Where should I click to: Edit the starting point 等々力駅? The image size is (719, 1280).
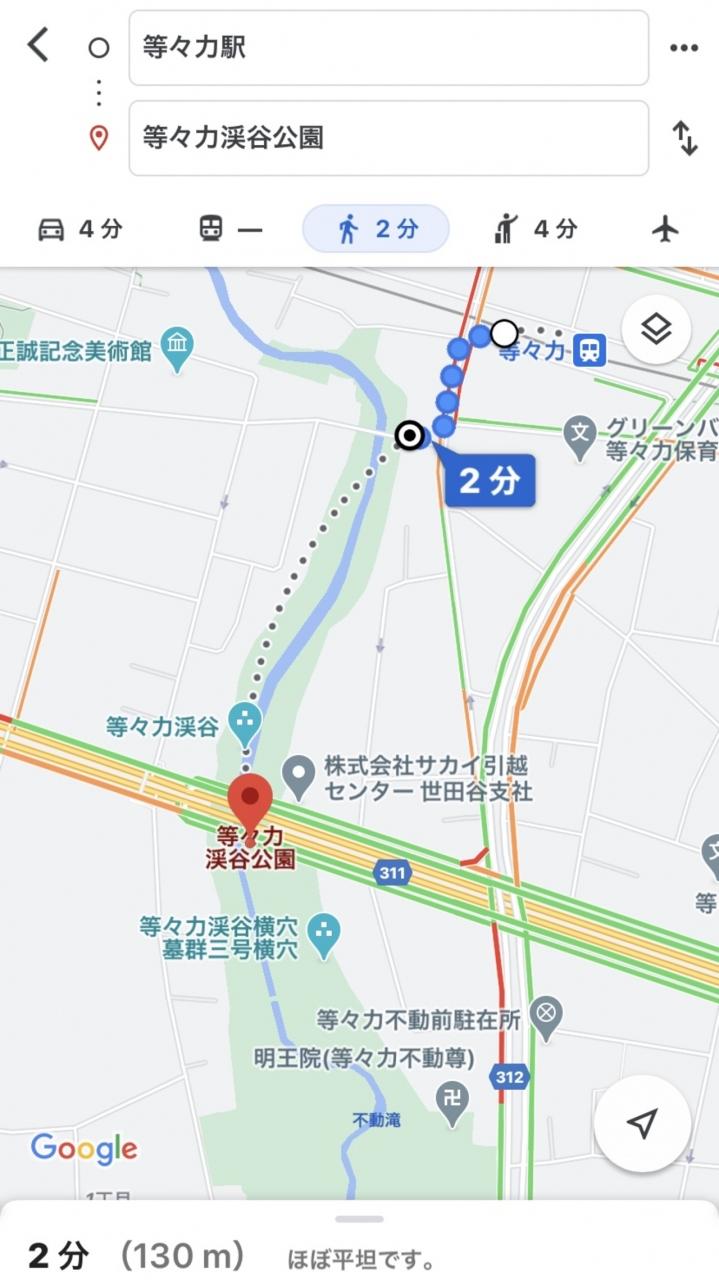tap(388, 48)
